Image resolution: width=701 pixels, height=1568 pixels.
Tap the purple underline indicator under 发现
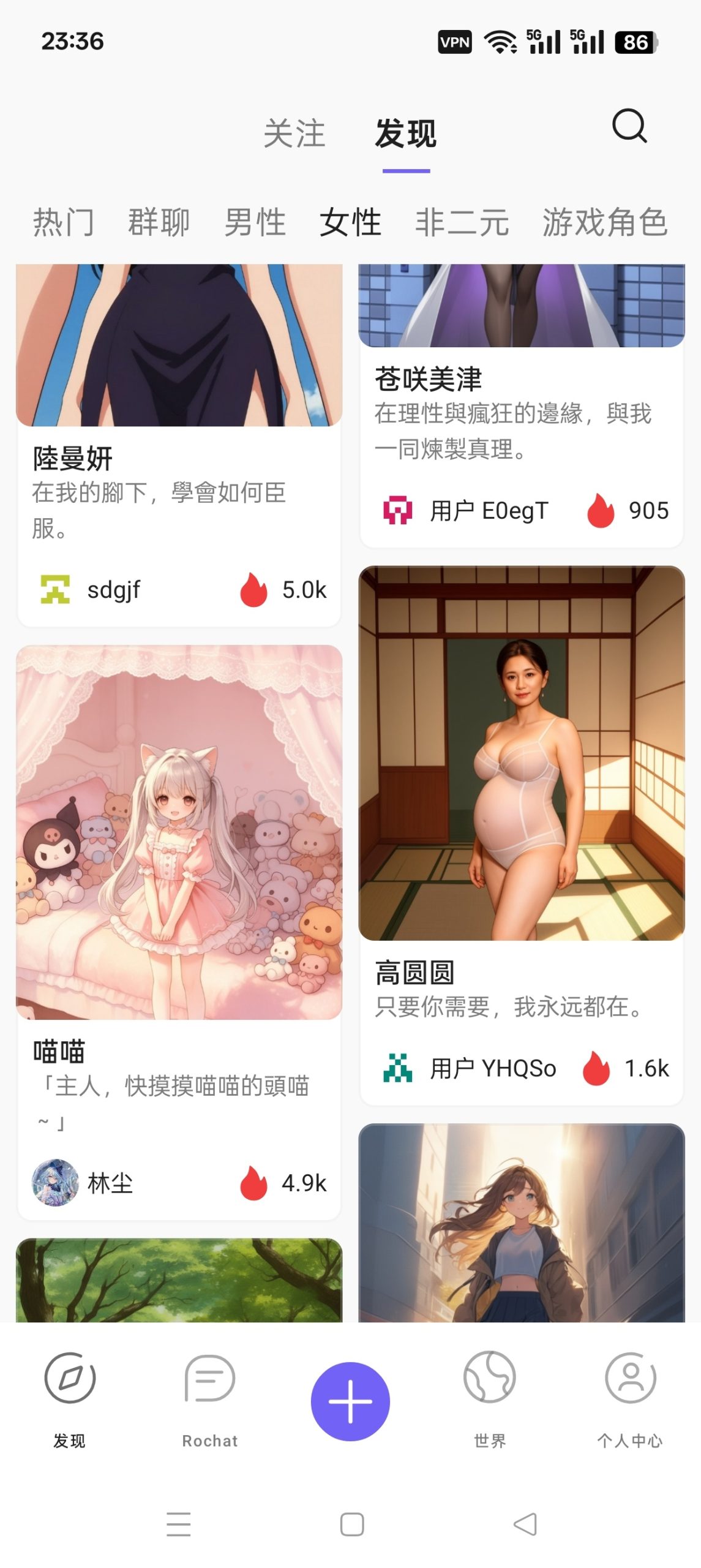[406, 172]
